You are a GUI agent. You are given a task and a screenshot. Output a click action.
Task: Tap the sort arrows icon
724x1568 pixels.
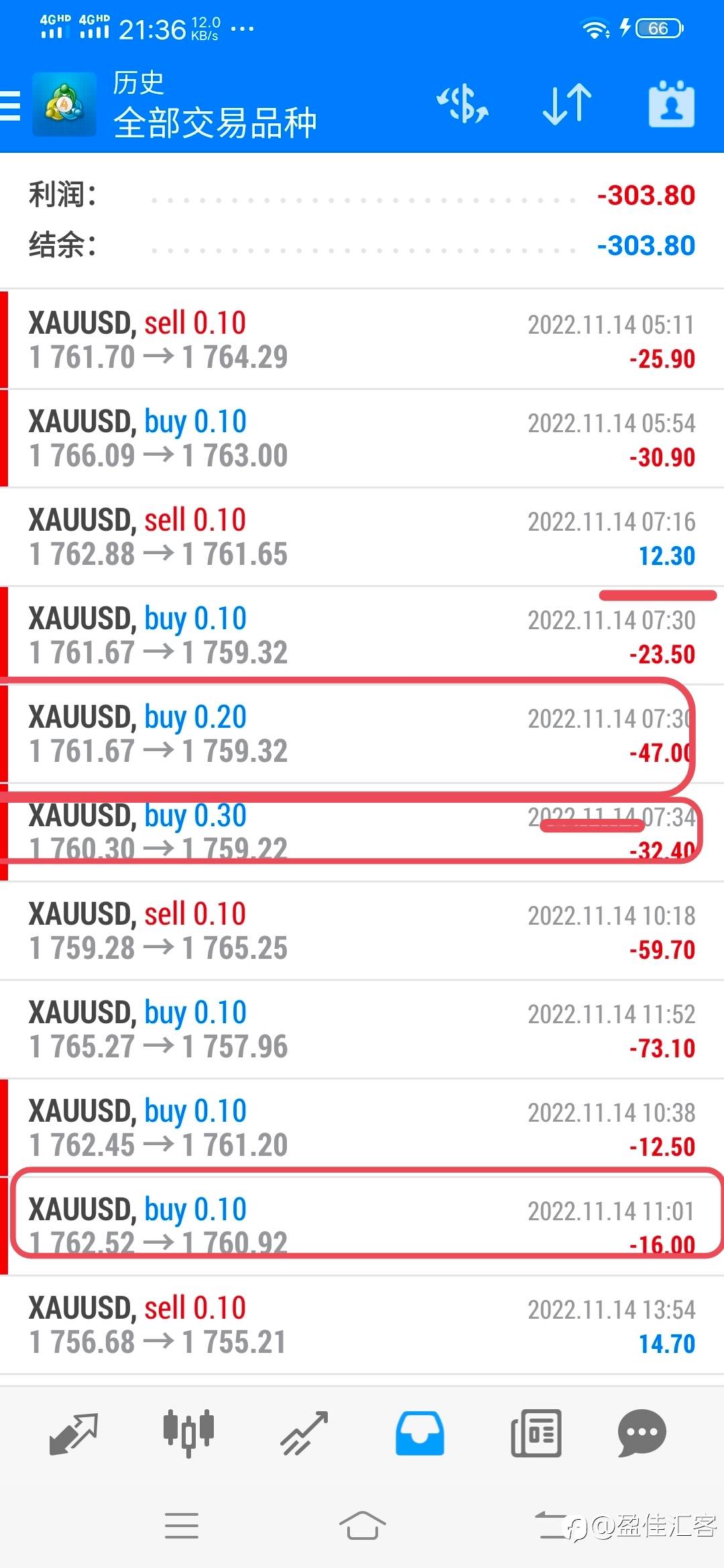click(567, 105)
